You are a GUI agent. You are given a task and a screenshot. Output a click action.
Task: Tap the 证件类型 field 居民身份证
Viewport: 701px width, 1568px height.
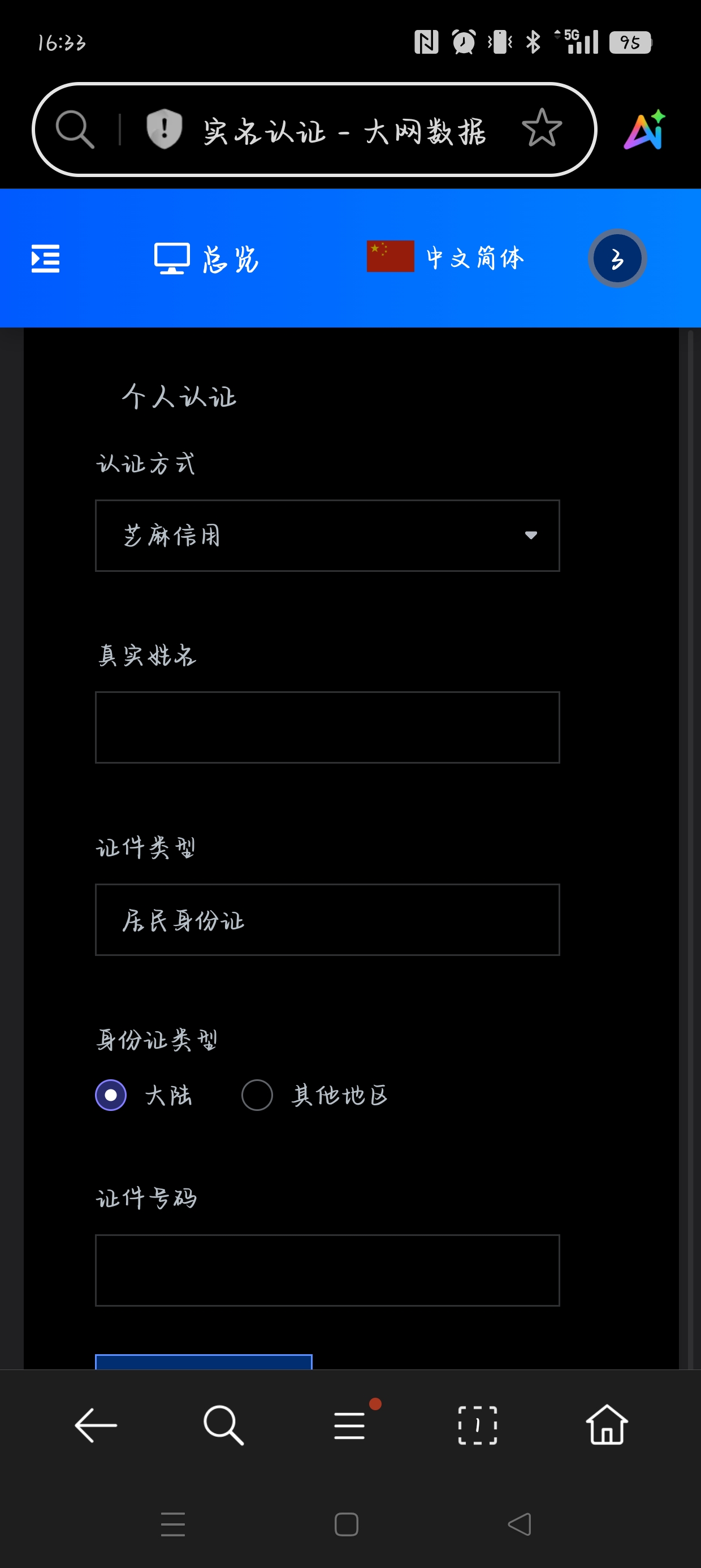click(x=327, y=919)
